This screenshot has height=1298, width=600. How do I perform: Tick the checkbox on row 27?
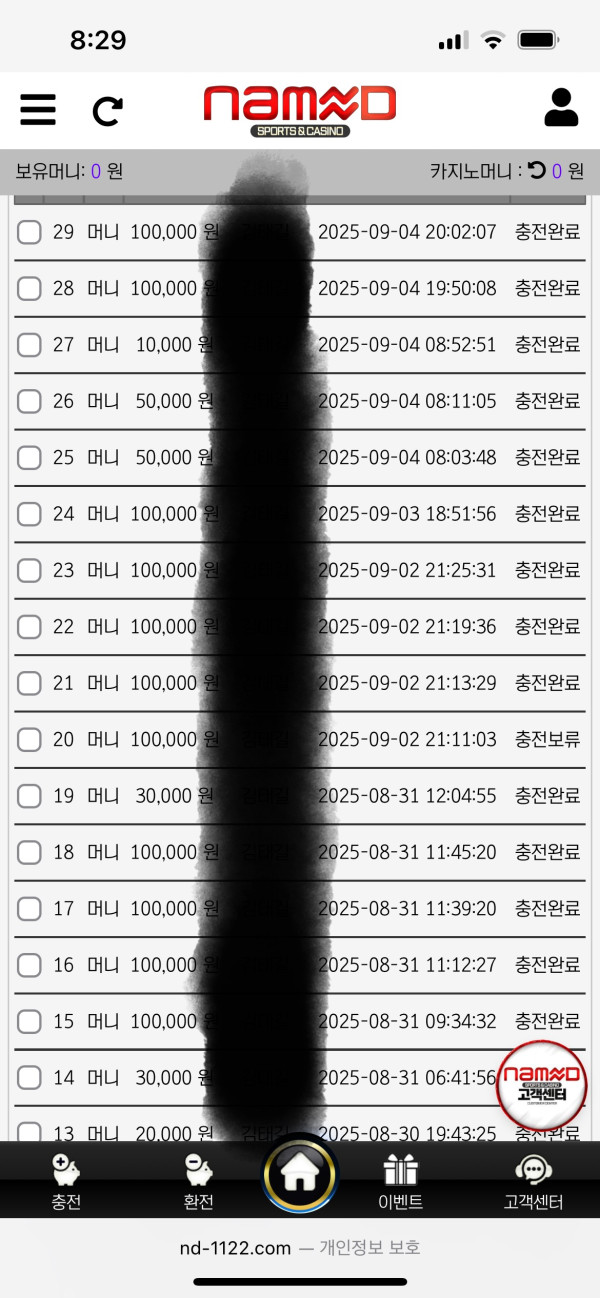point(29,345)
